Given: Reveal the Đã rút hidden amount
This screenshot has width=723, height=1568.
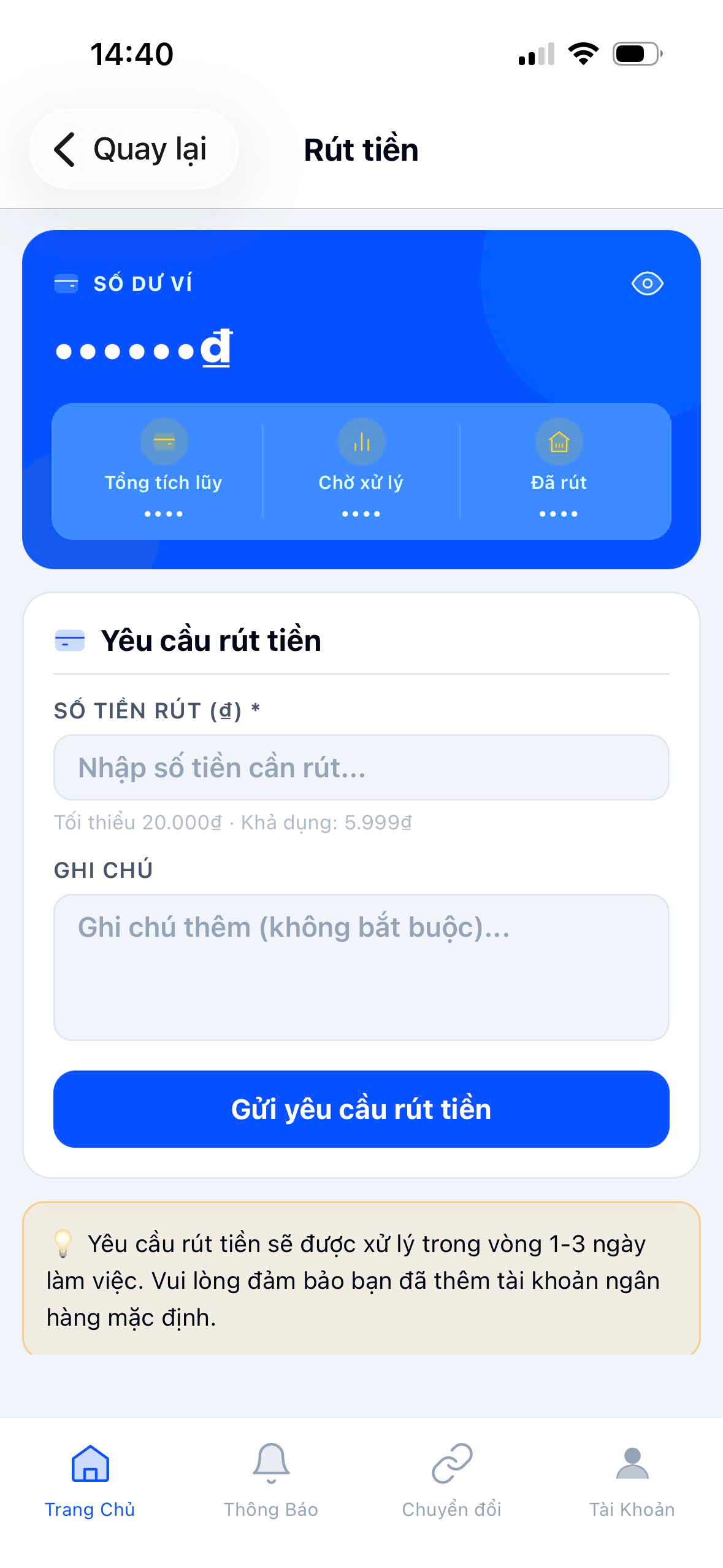Looking at the screenshot, I should (559, 514).
